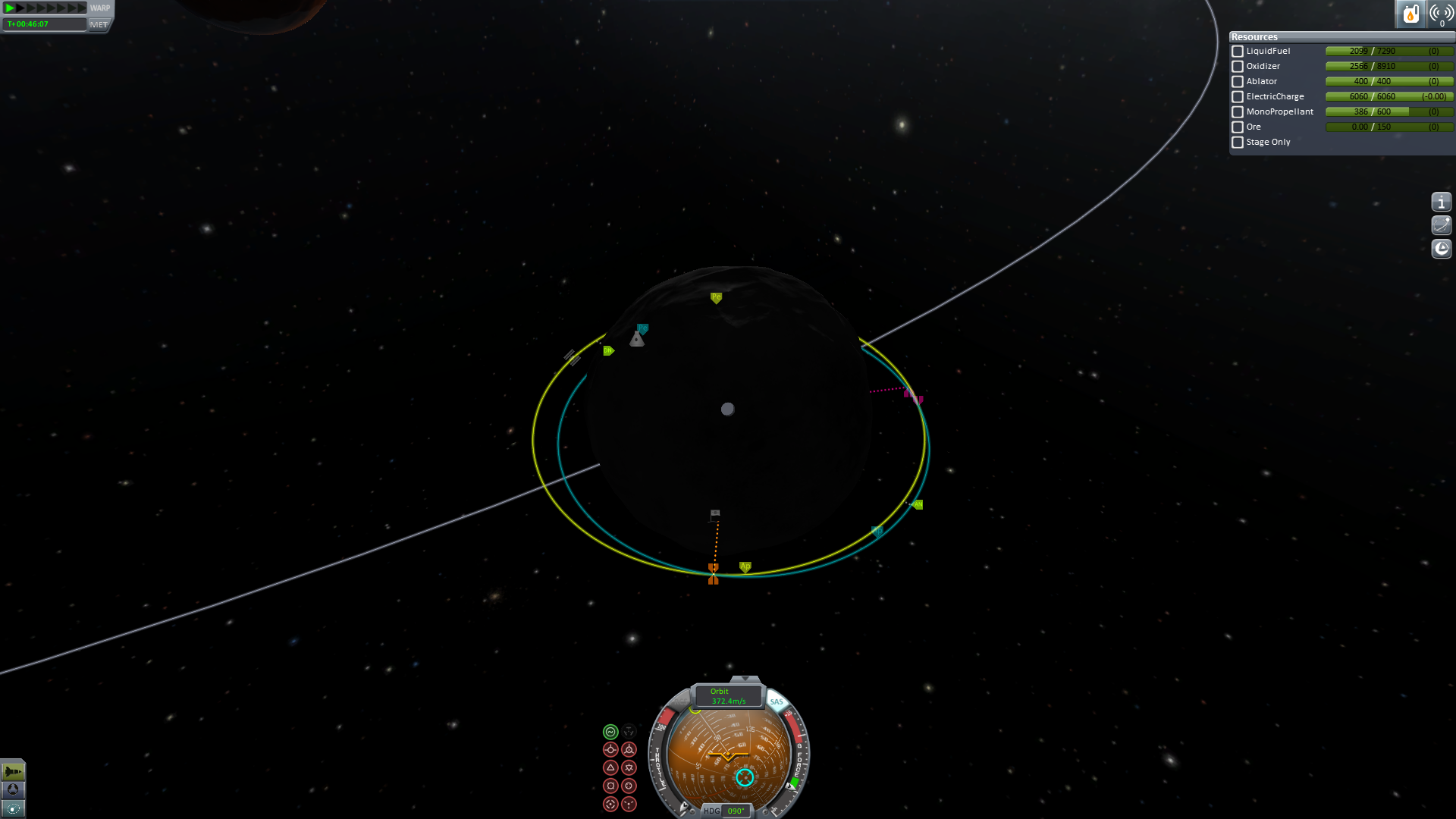Tap the MET time mode button

click(x=99, y=24)
